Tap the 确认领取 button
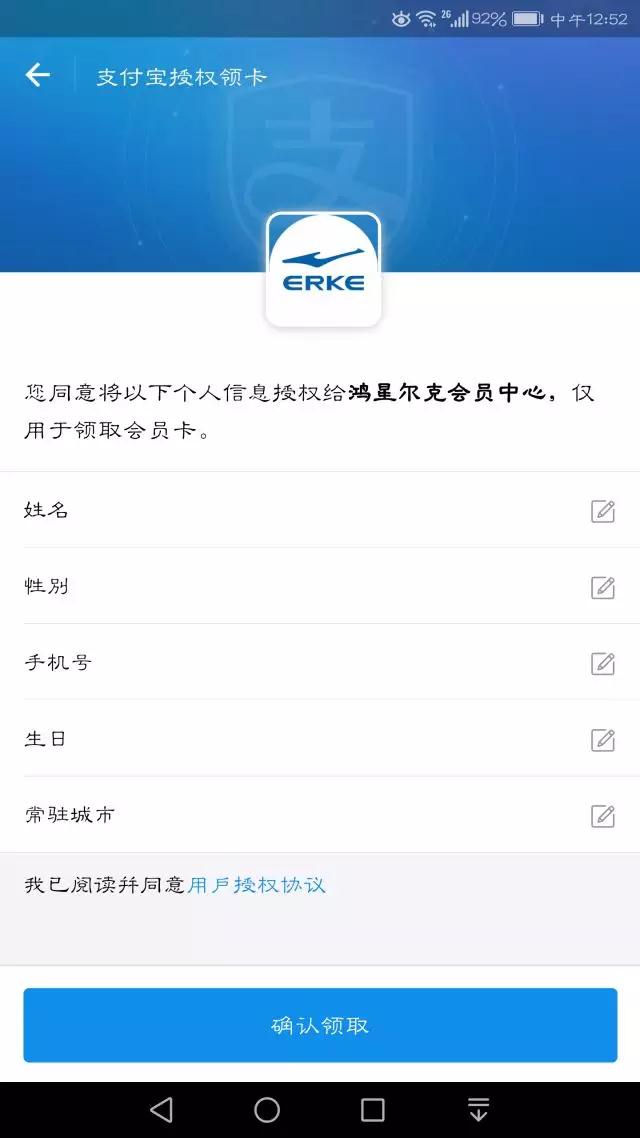This screenshot has width=640, height=1138. pyautogui.click(x=320, y=1025)
